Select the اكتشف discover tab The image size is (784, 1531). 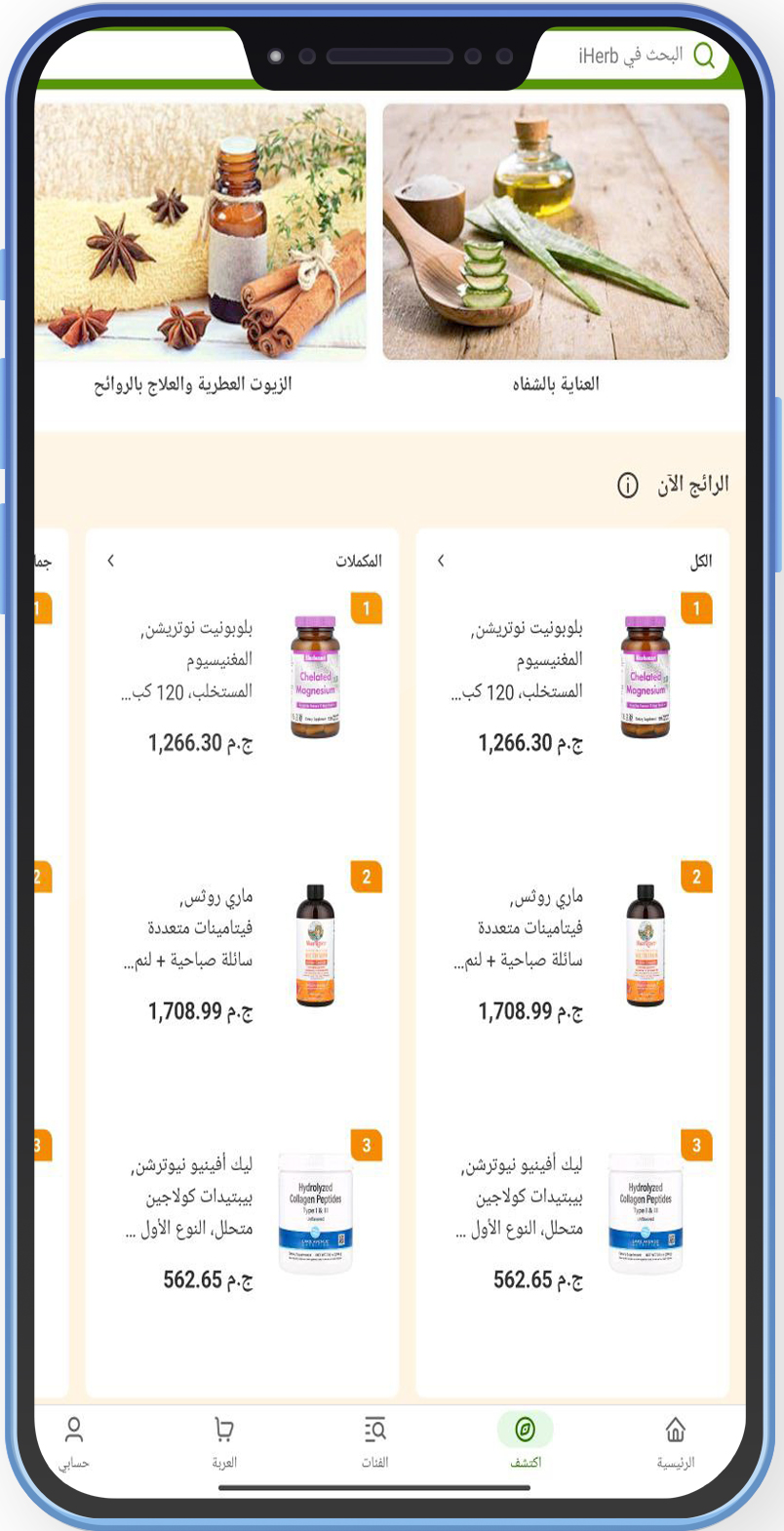click(x=525, y=1441)
